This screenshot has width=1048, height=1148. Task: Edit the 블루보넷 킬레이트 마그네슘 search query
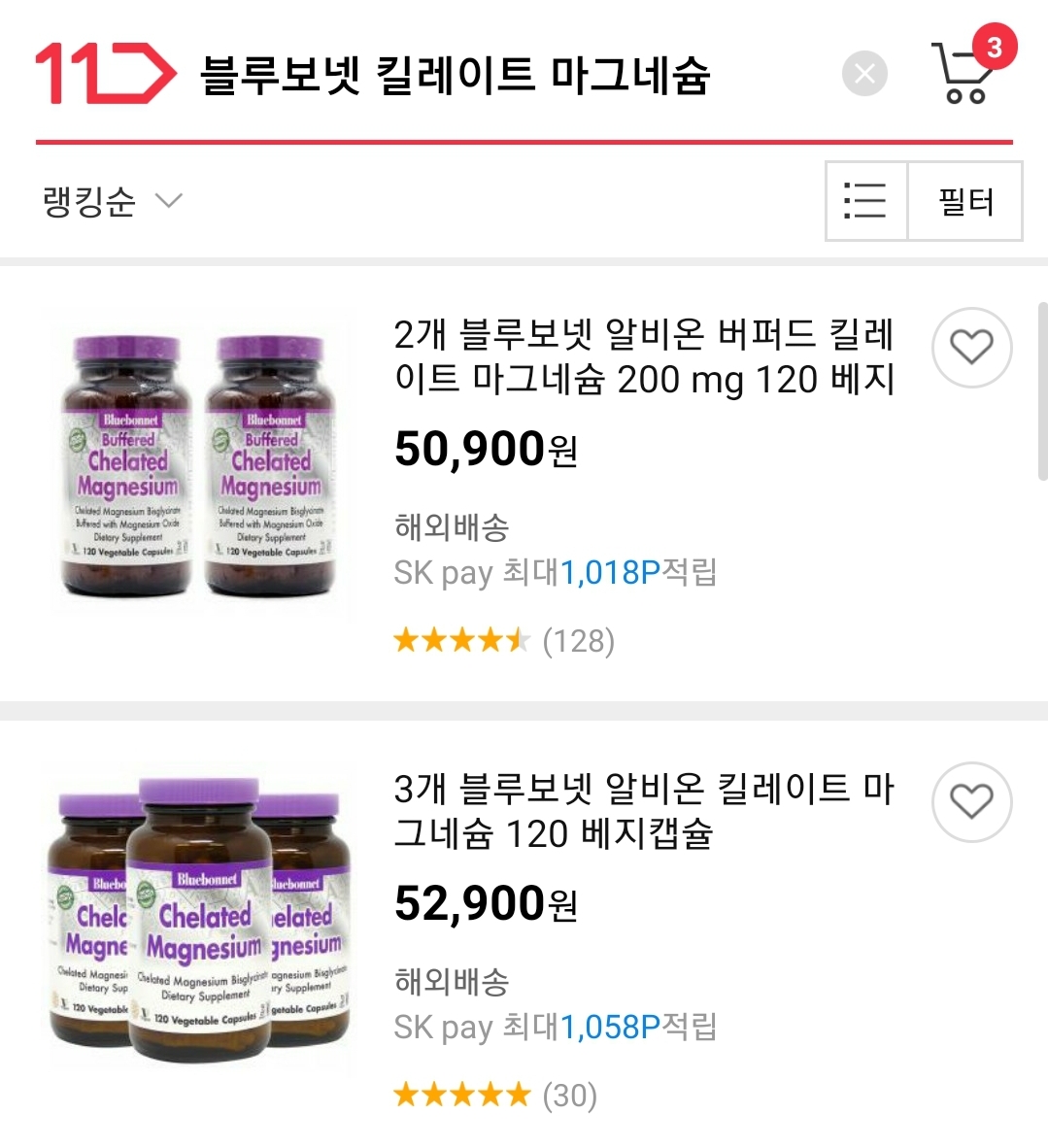pyautogui.click(x=455, y=75)
